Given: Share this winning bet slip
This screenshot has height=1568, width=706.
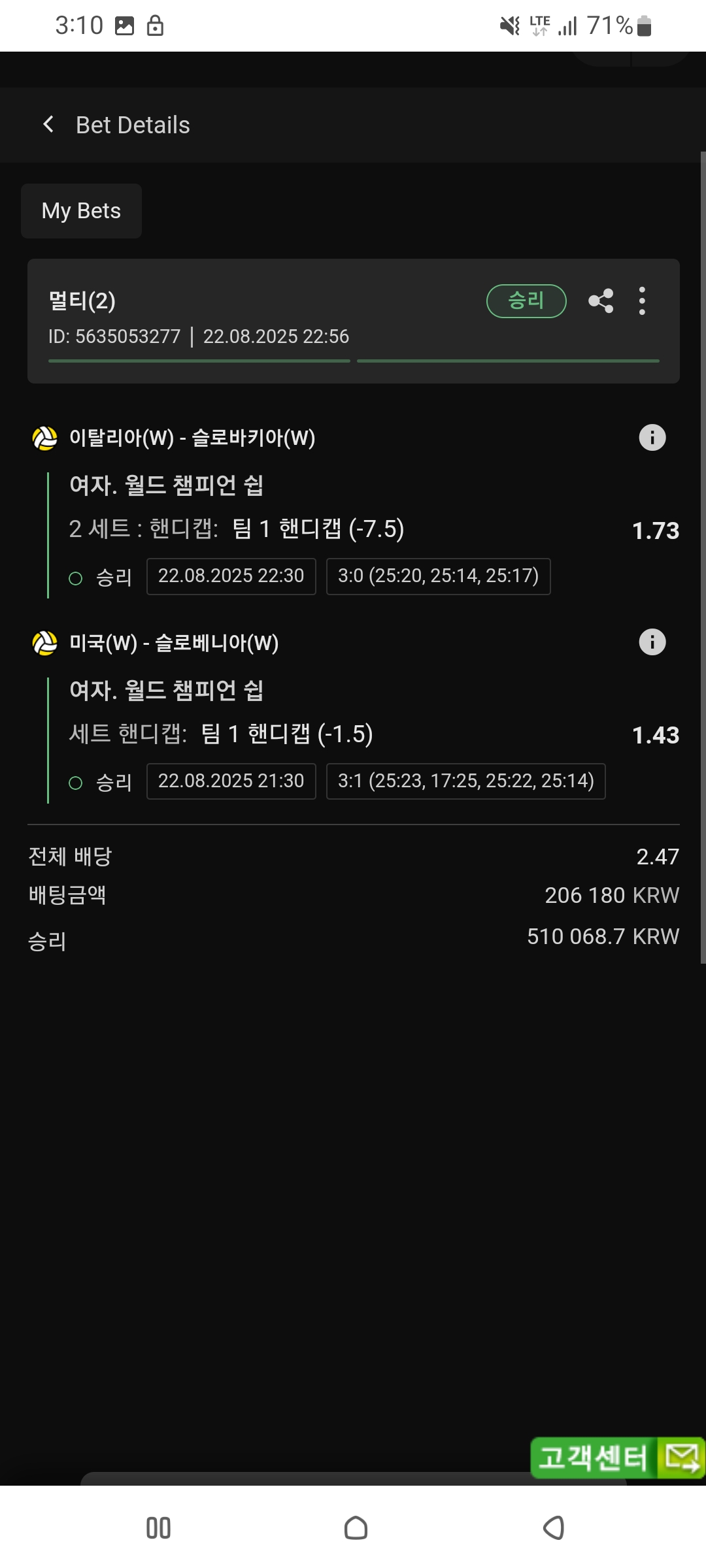Looking at the screenshot, I should [x=601, y=301].
